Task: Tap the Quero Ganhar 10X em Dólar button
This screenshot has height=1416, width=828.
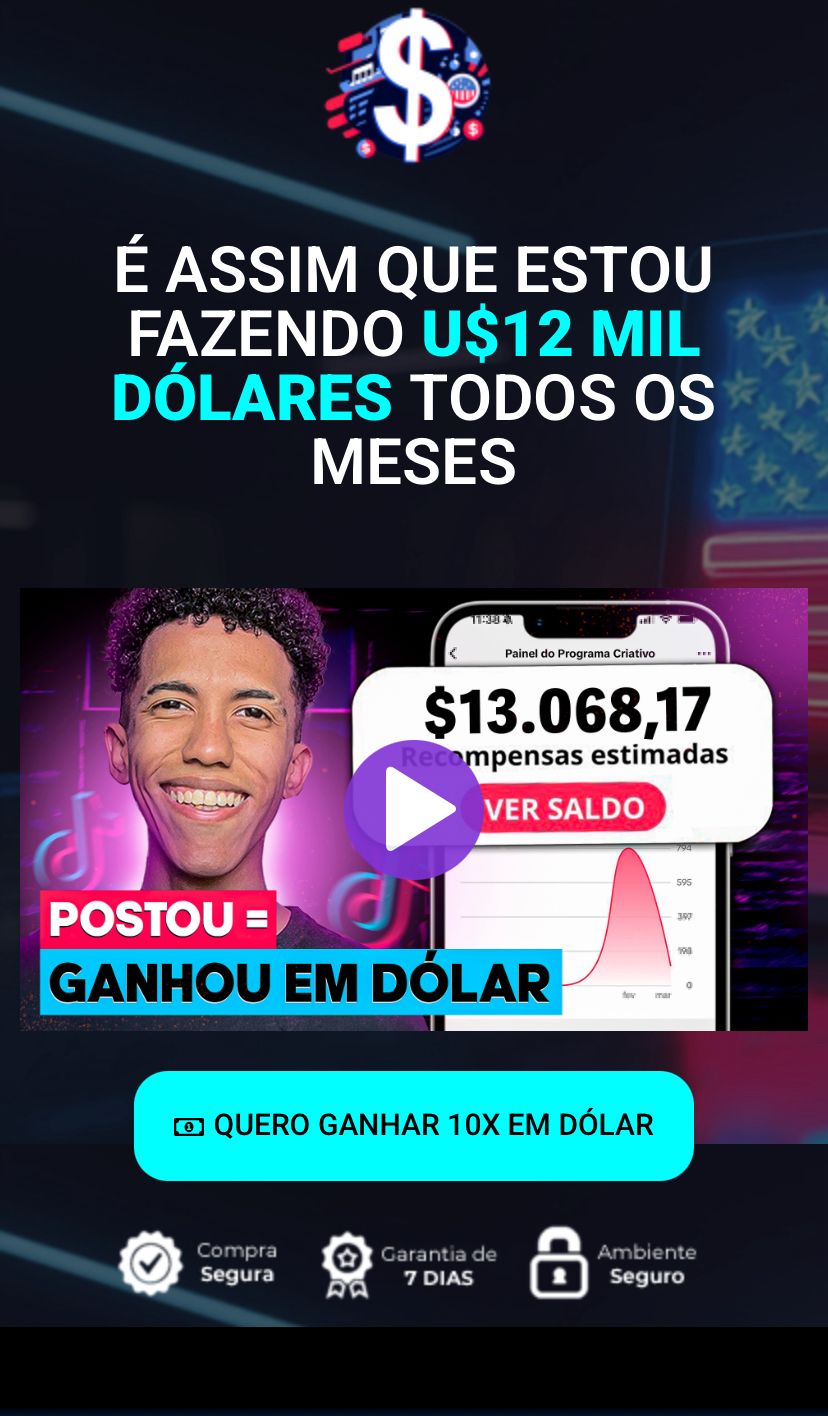Action: (413, 1125)
